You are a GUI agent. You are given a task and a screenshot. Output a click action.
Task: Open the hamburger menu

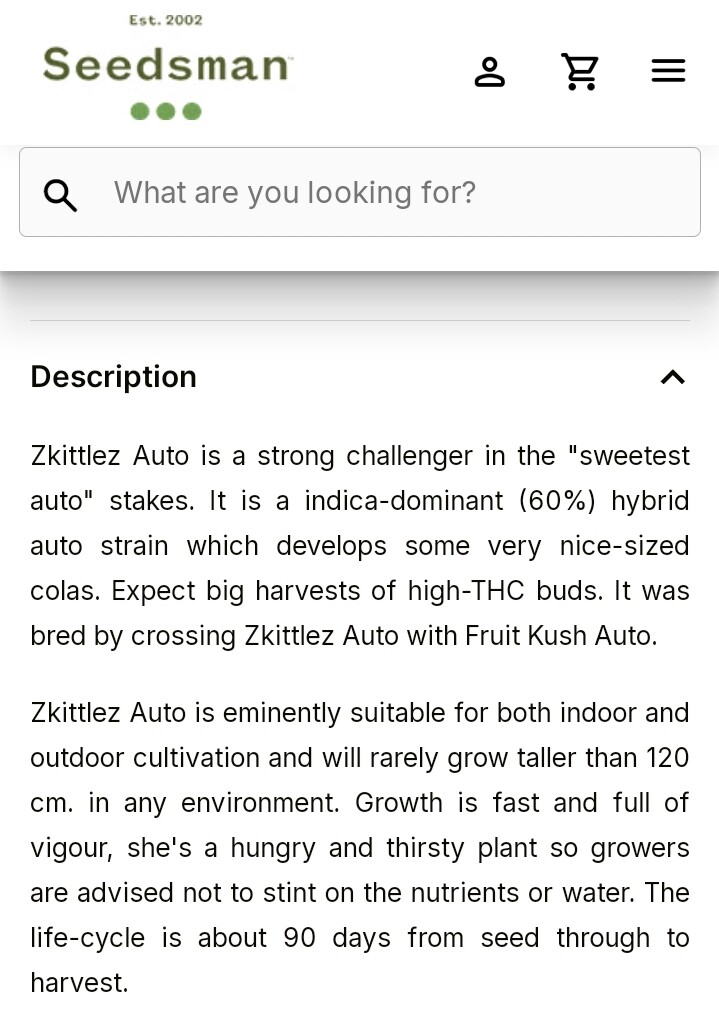coord(667,71)
